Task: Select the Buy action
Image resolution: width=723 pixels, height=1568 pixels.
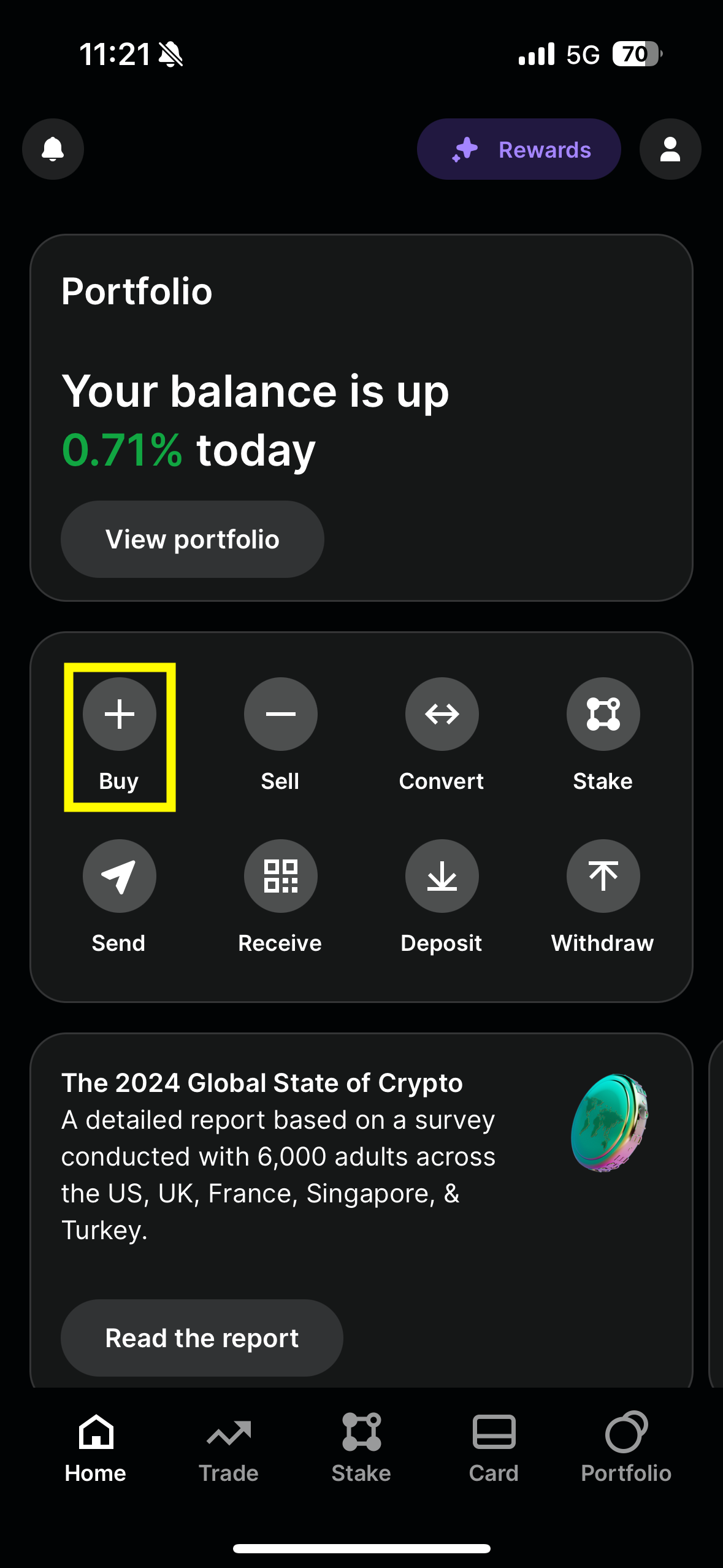Action: pos(120,736)
